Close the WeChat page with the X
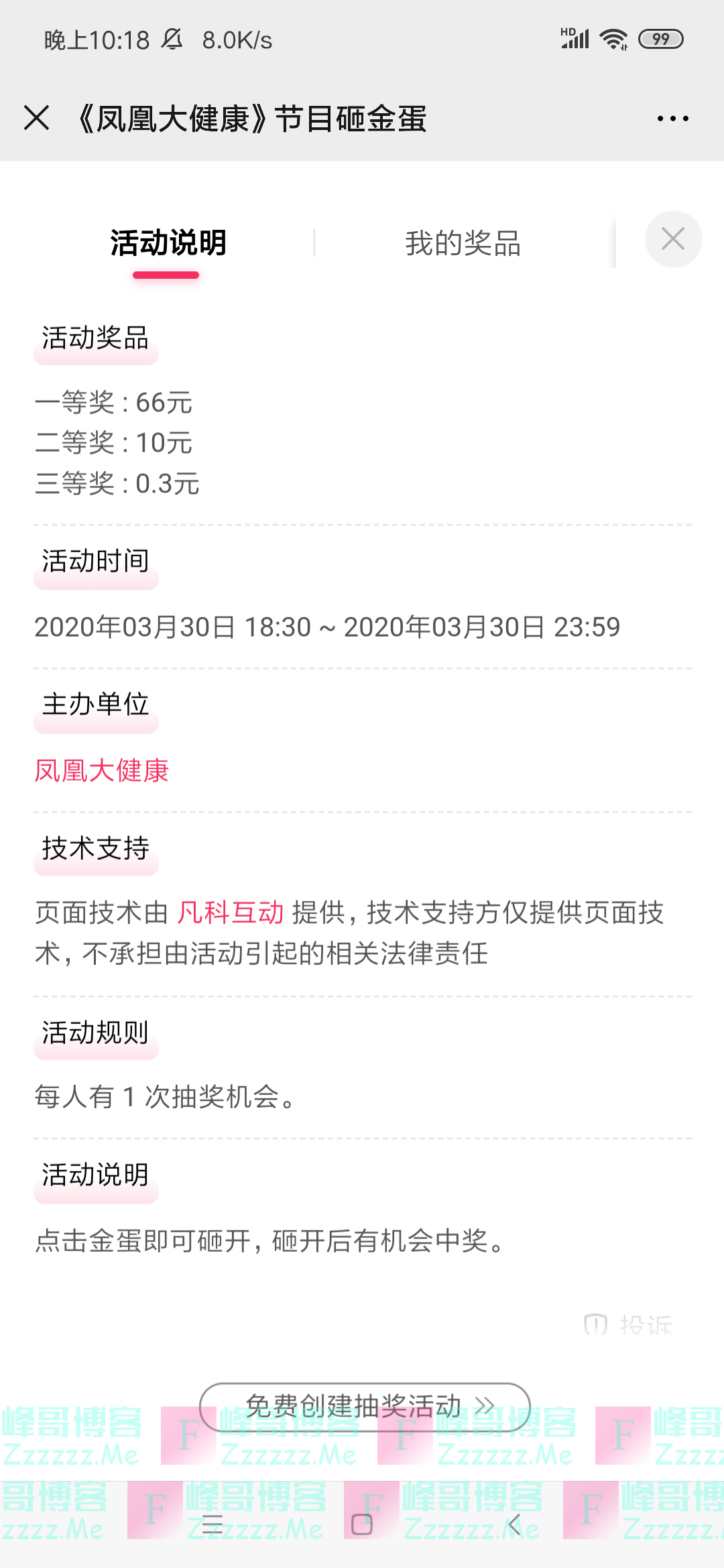This screenshot has width=724, height=1568. tap(36, 117)
